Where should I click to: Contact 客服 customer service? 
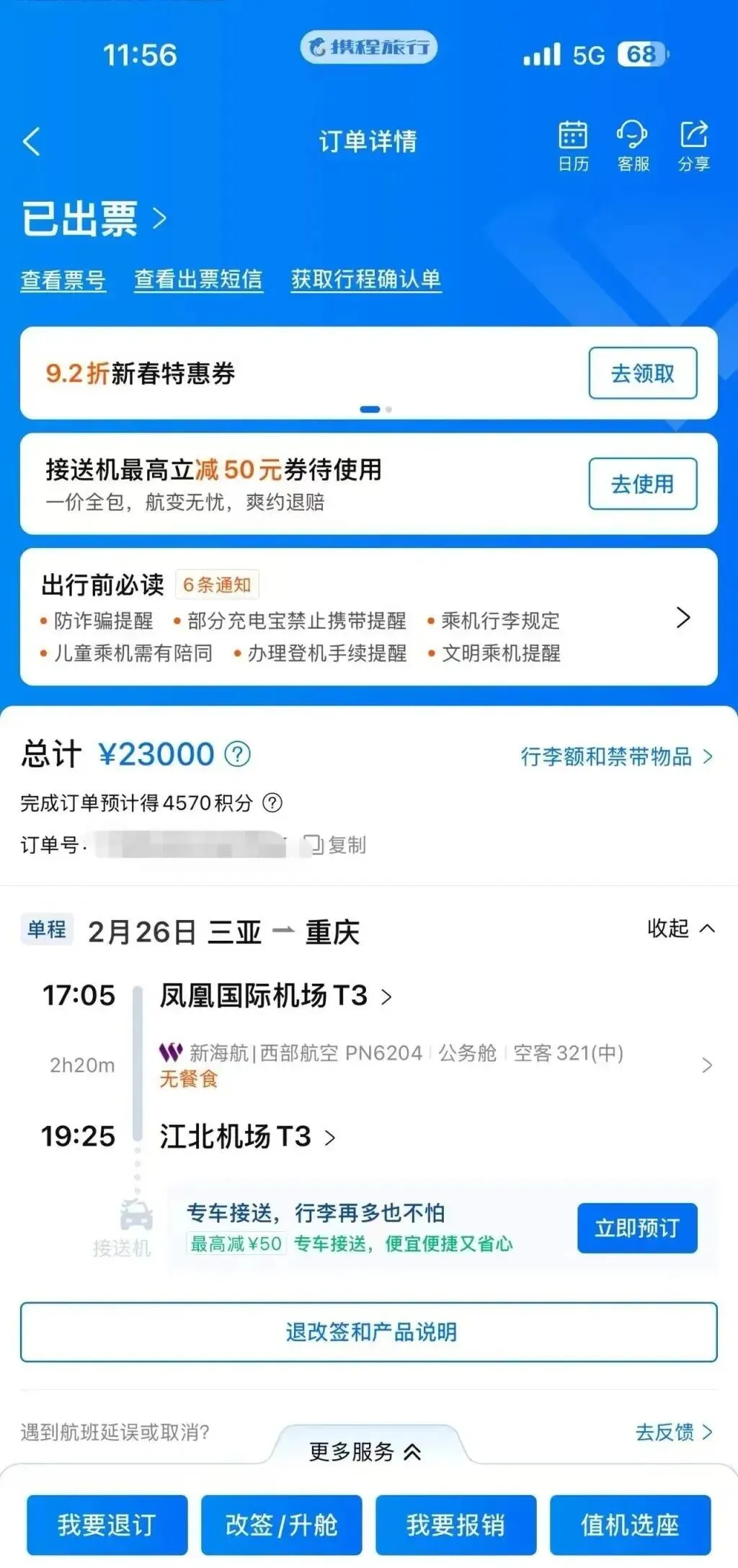633,146
